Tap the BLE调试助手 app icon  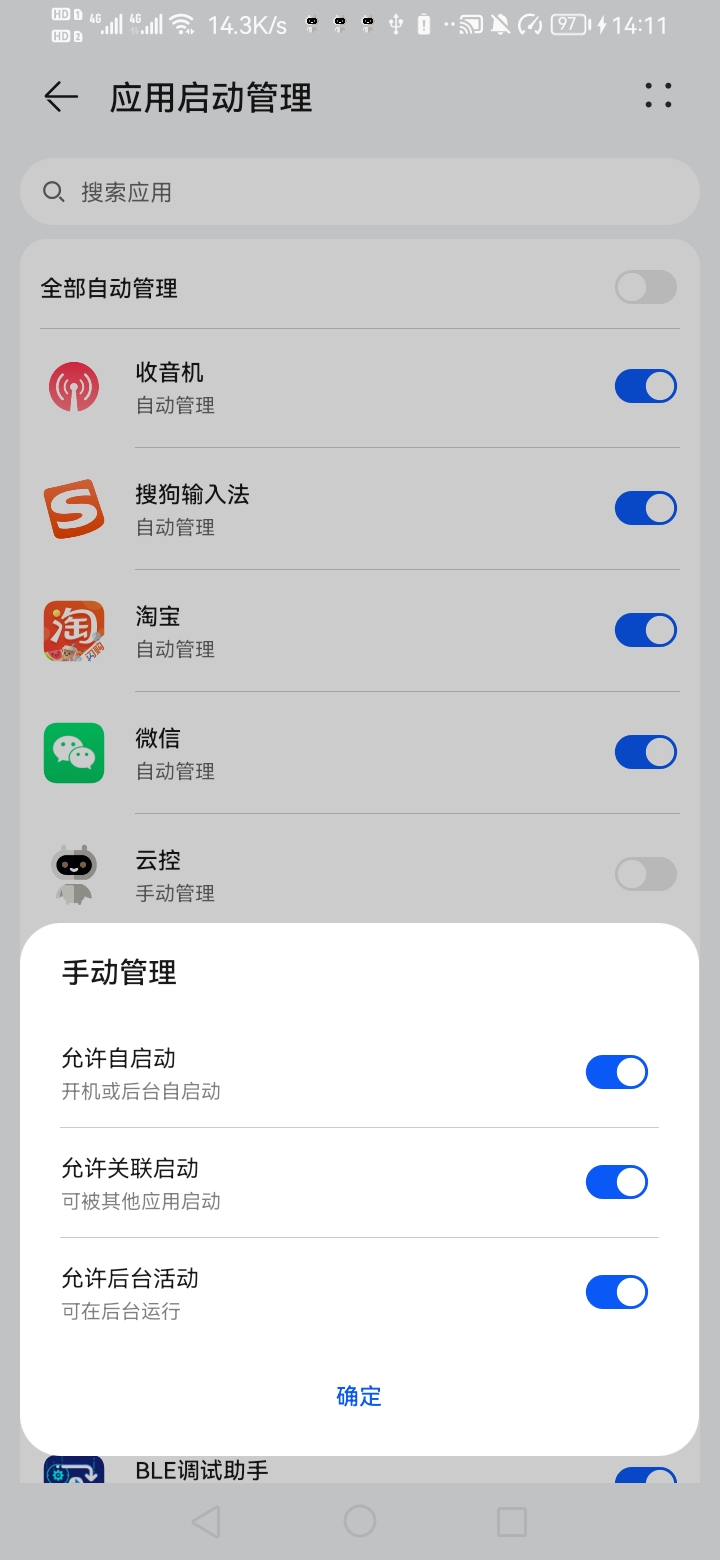pyautogui.click(x=74, y=1470)
